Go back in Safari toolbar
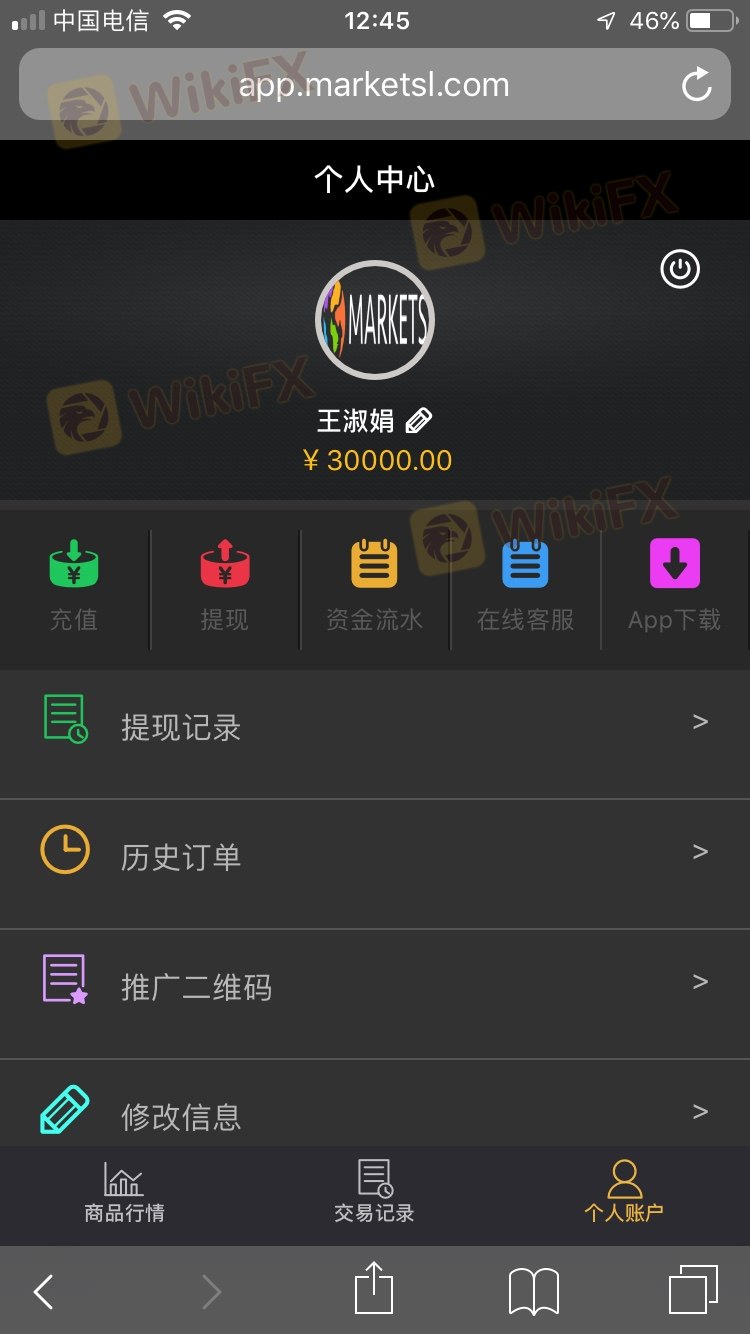This screenshot has height=1334, width=750. (43, 1292)
